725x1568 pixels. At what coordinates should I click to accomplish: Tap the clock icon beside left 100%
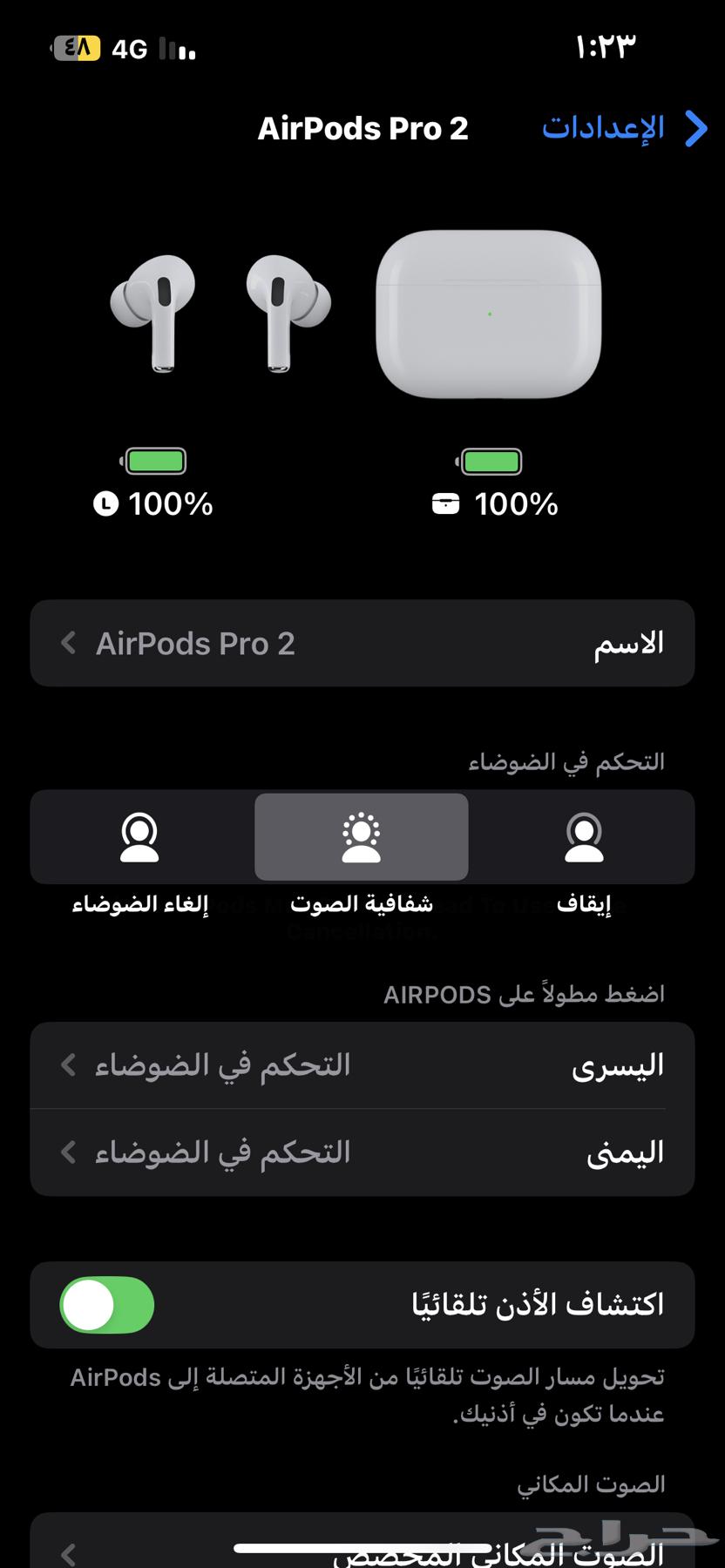click(x=105, y=504)
